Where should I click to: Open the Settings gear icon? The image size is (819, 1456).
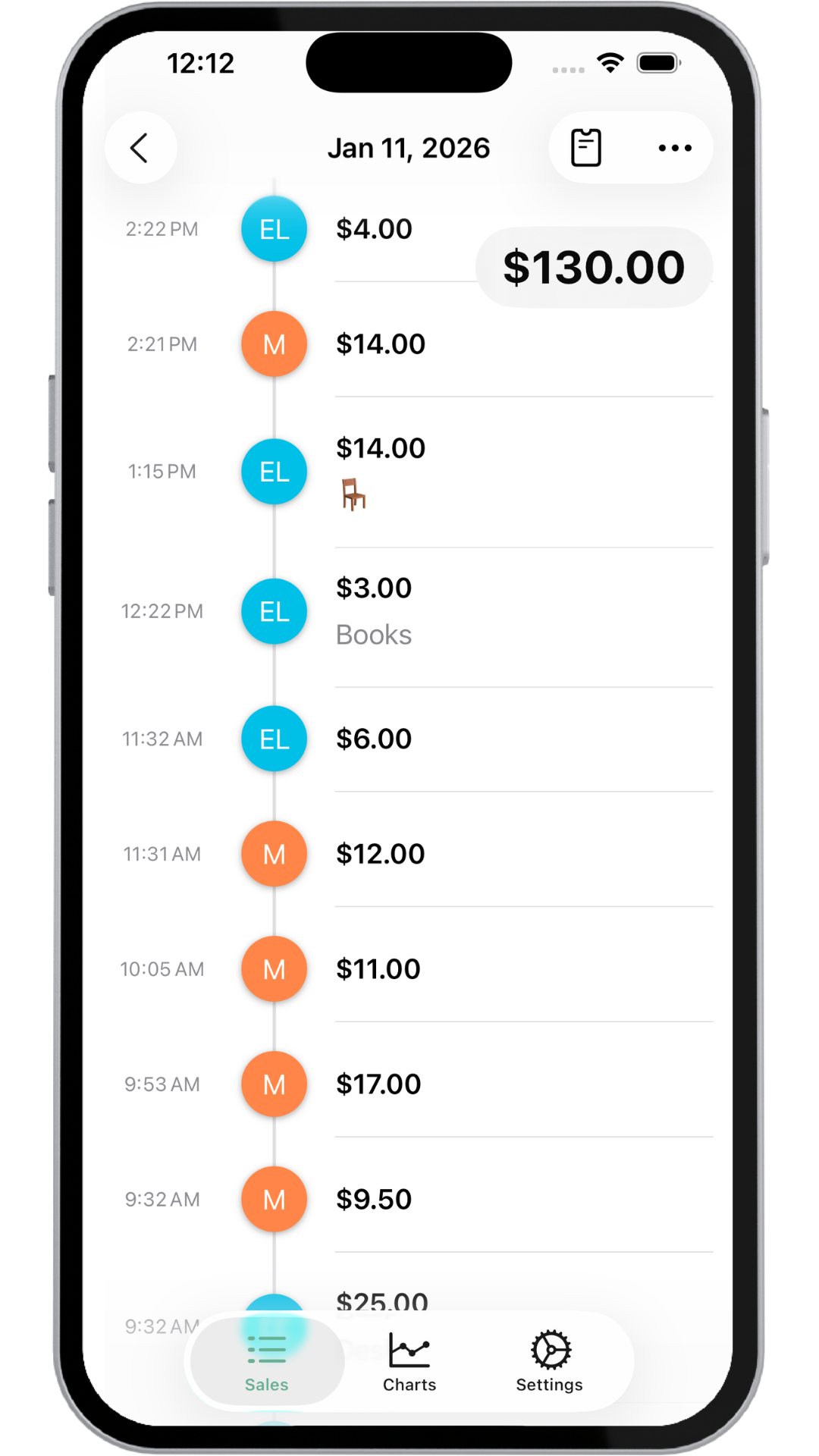549,1346
